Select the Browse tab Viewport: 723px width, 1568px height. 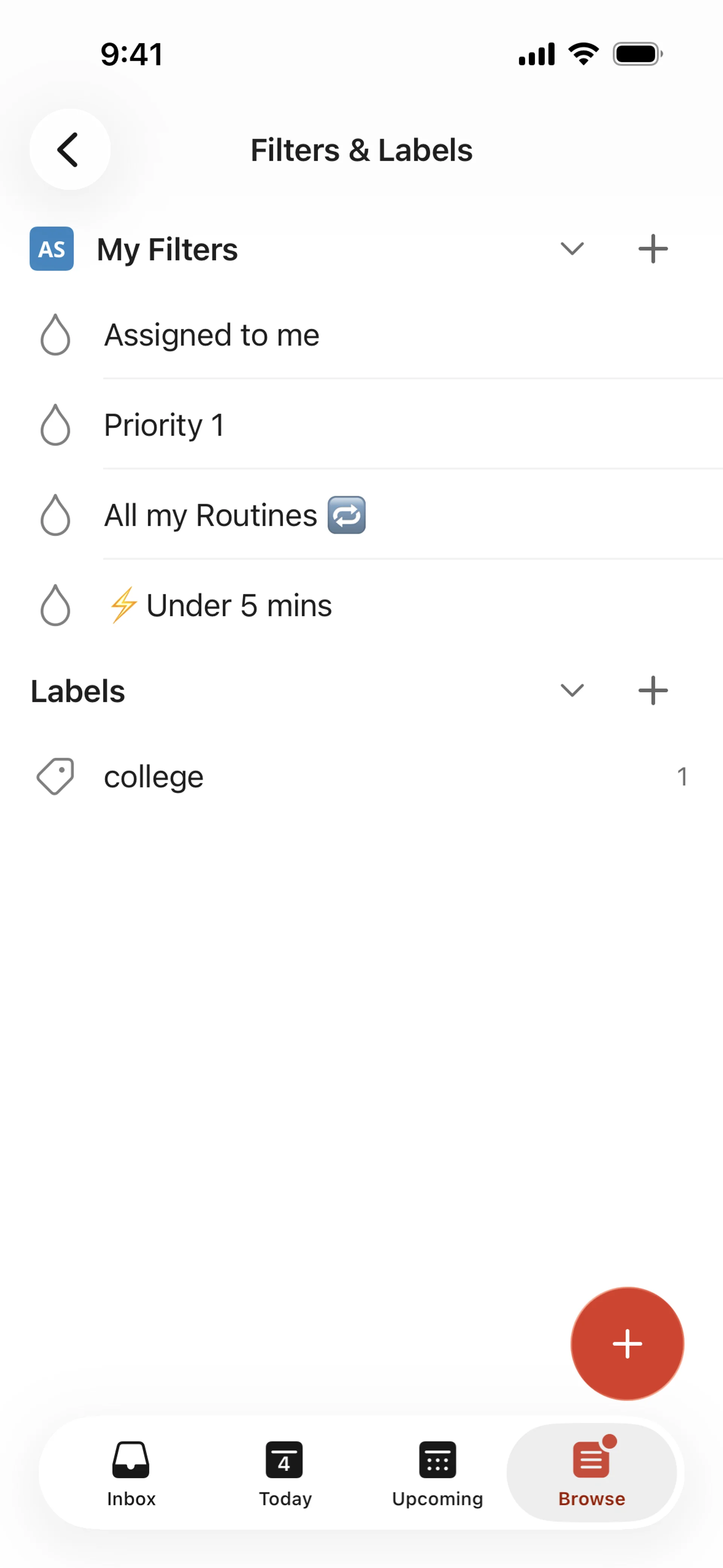[591, 1472]
